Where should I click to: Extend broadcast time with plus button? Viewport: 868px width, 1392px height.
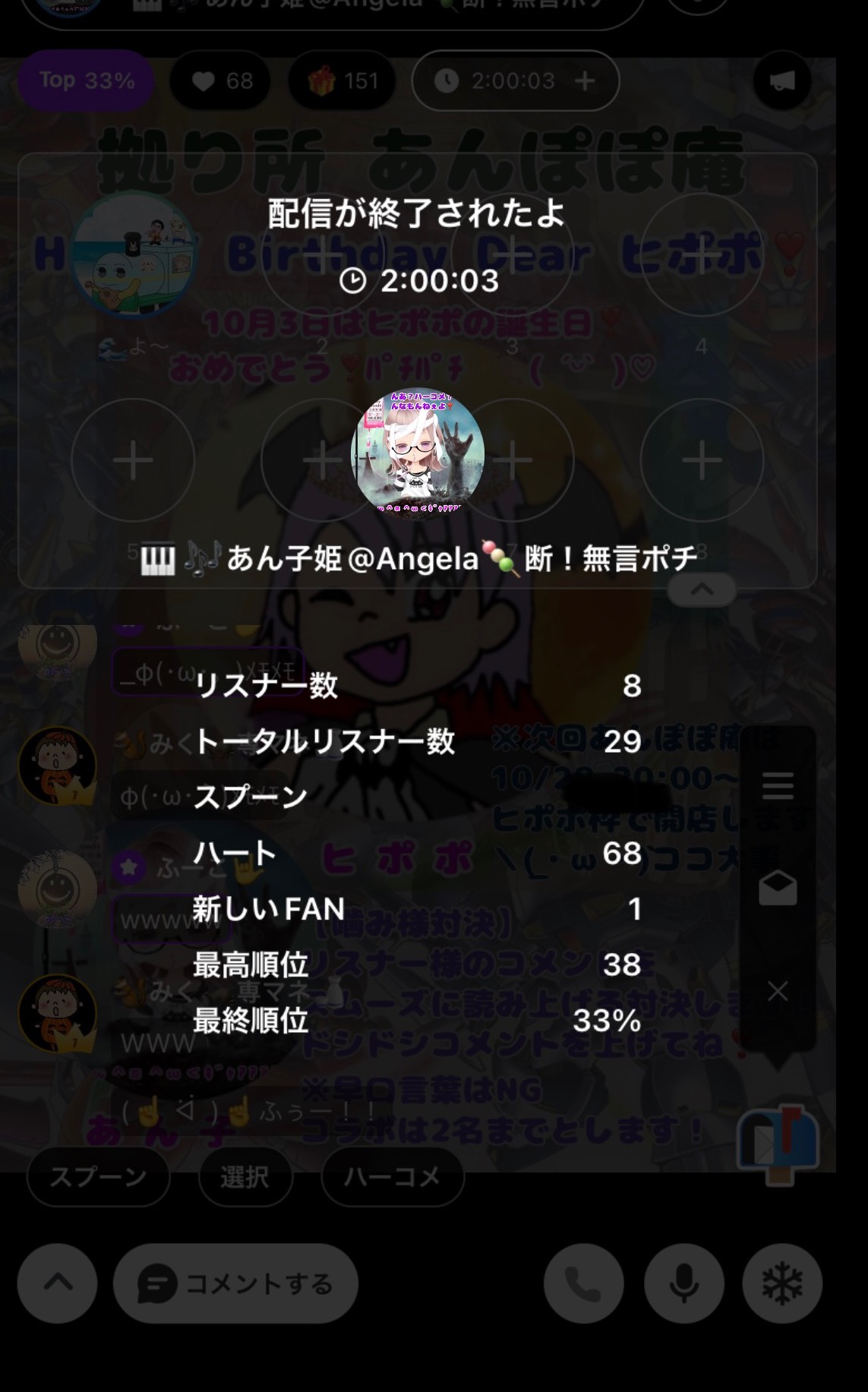click(x=585, y=81)
